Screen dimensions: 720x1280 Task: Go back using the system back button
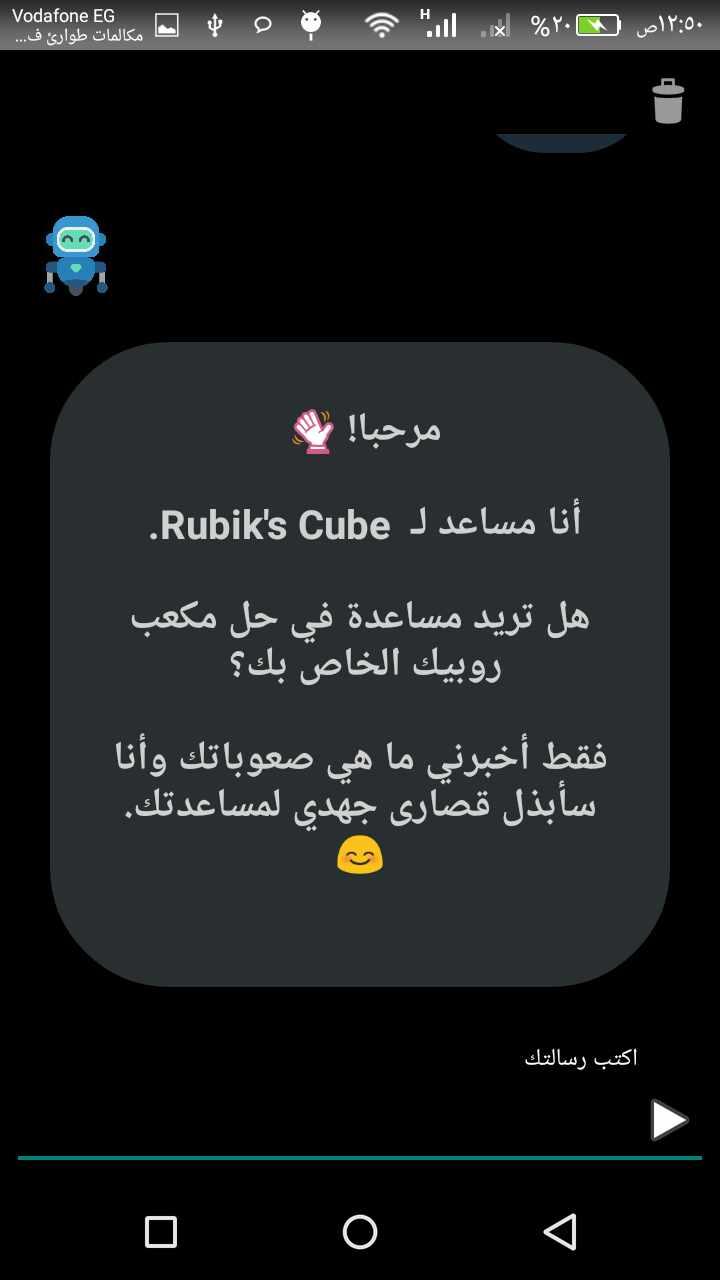(x=560, y=1232)
